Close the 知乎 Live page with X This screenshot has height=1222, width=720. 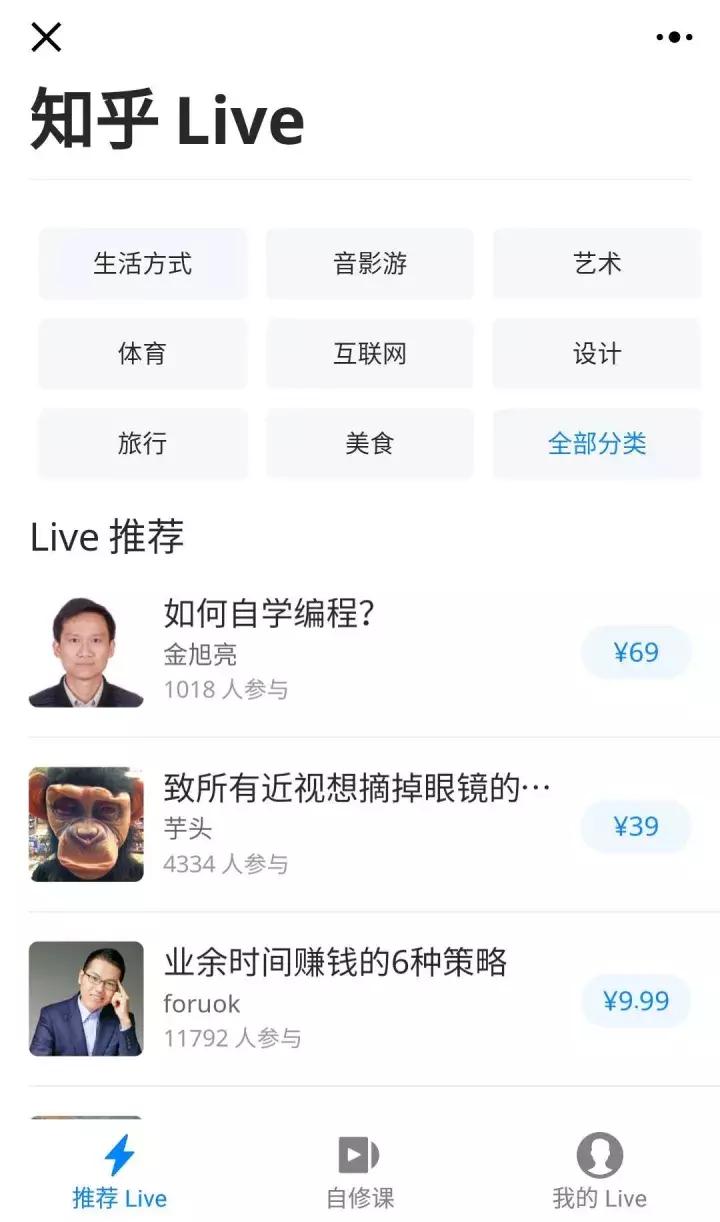[x=44, y=38]
